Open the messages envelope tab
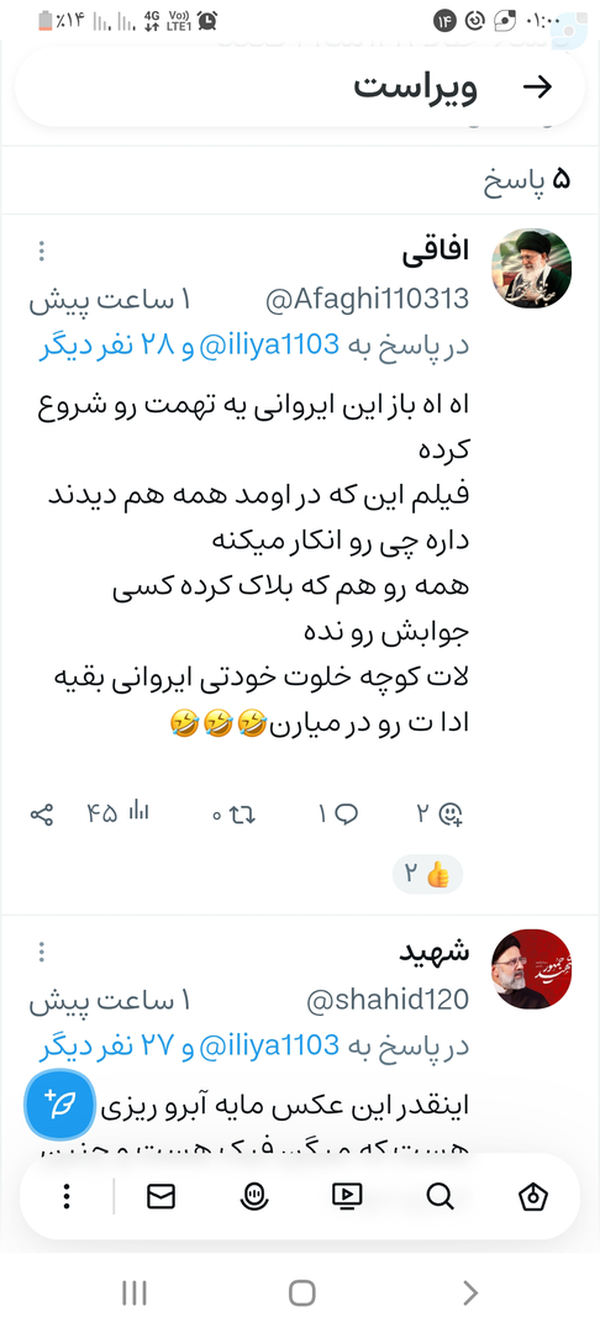Screen dimensions: 600x1333 (160, 1196)
